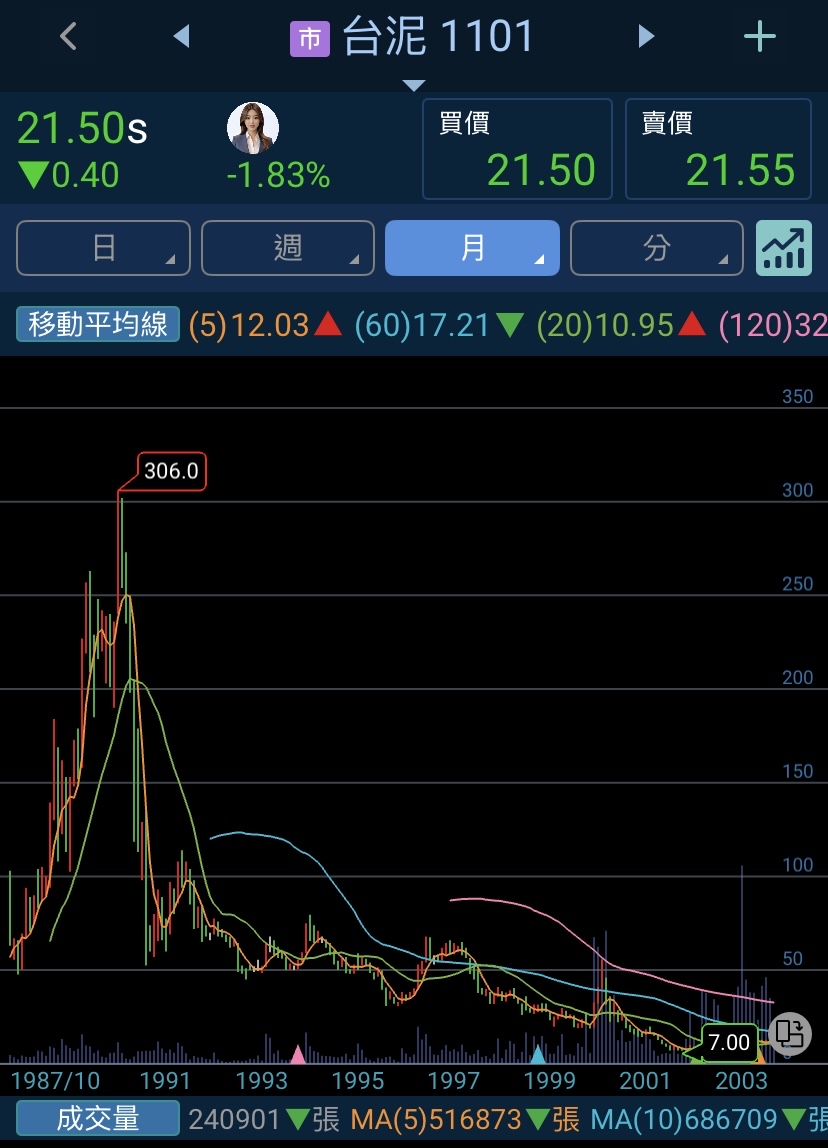828x1148 pixels.
Task: Toggle chart layout with the rotate icon
Action: [x=790, y=1032]
